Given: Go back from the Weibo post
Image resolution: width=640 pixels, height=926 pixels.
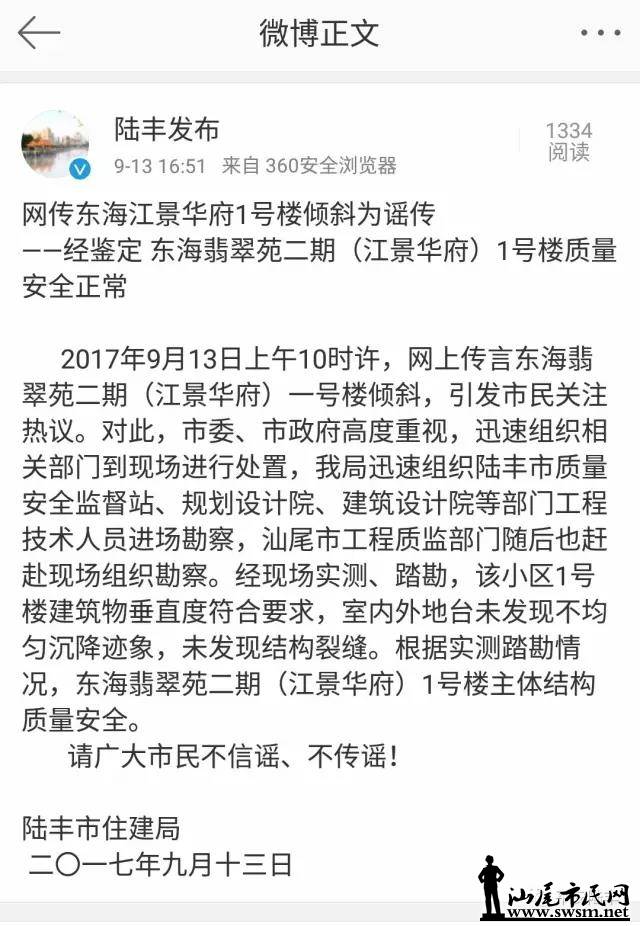Looking at the screenshot, I should [39, 33].
